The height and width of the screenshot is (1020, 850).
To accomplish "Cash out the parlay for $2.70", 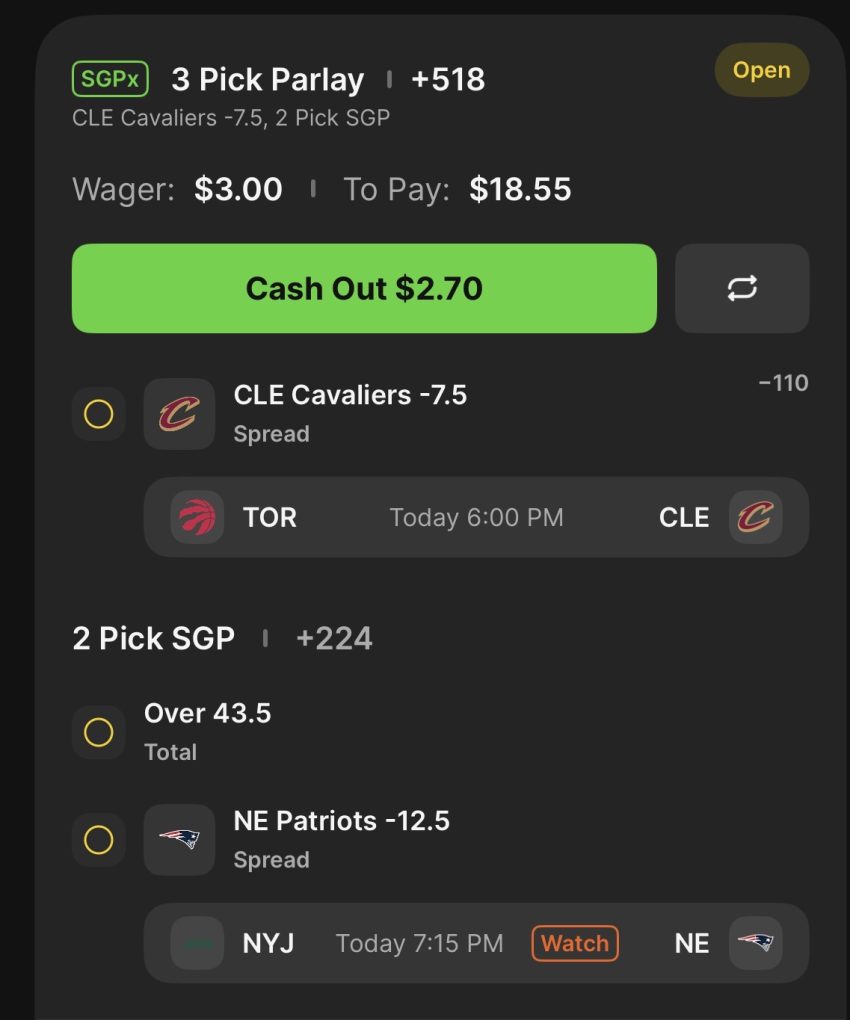I will [364, 288].
